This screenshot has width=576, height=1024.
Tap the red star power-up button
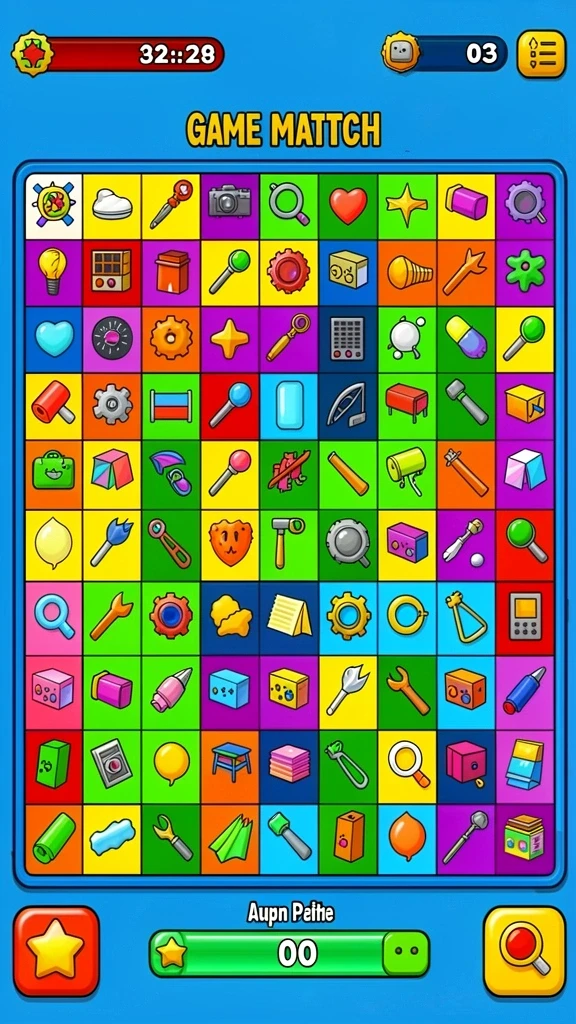tap(56, 950)
